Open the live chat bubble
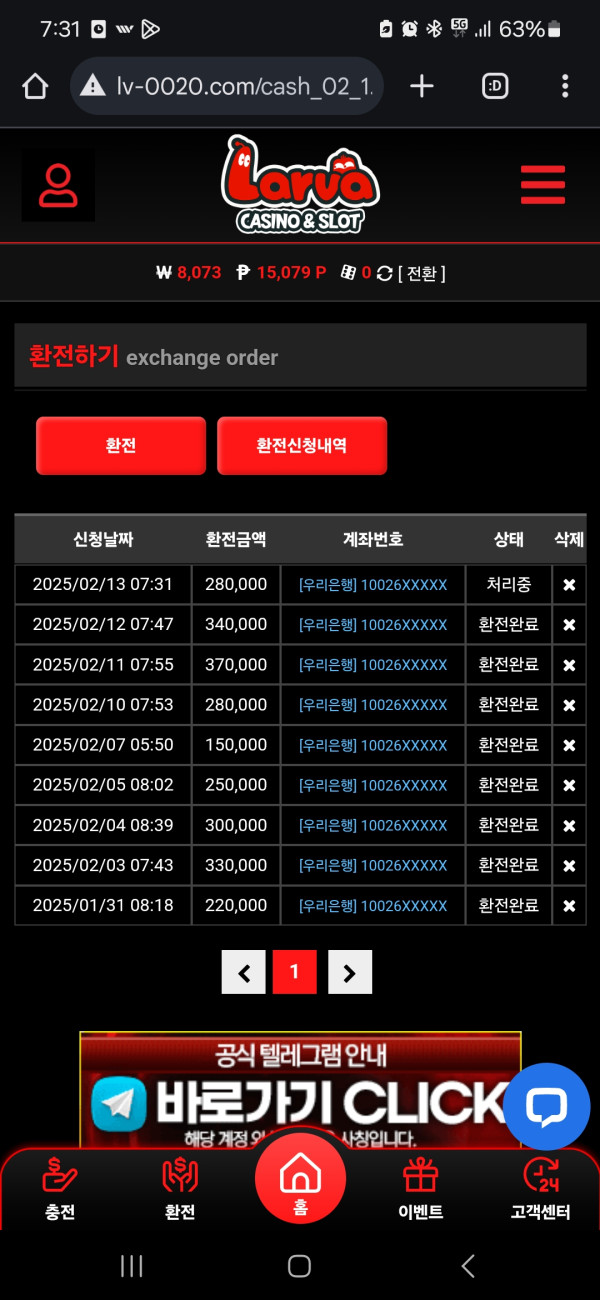 [547, 1106]
